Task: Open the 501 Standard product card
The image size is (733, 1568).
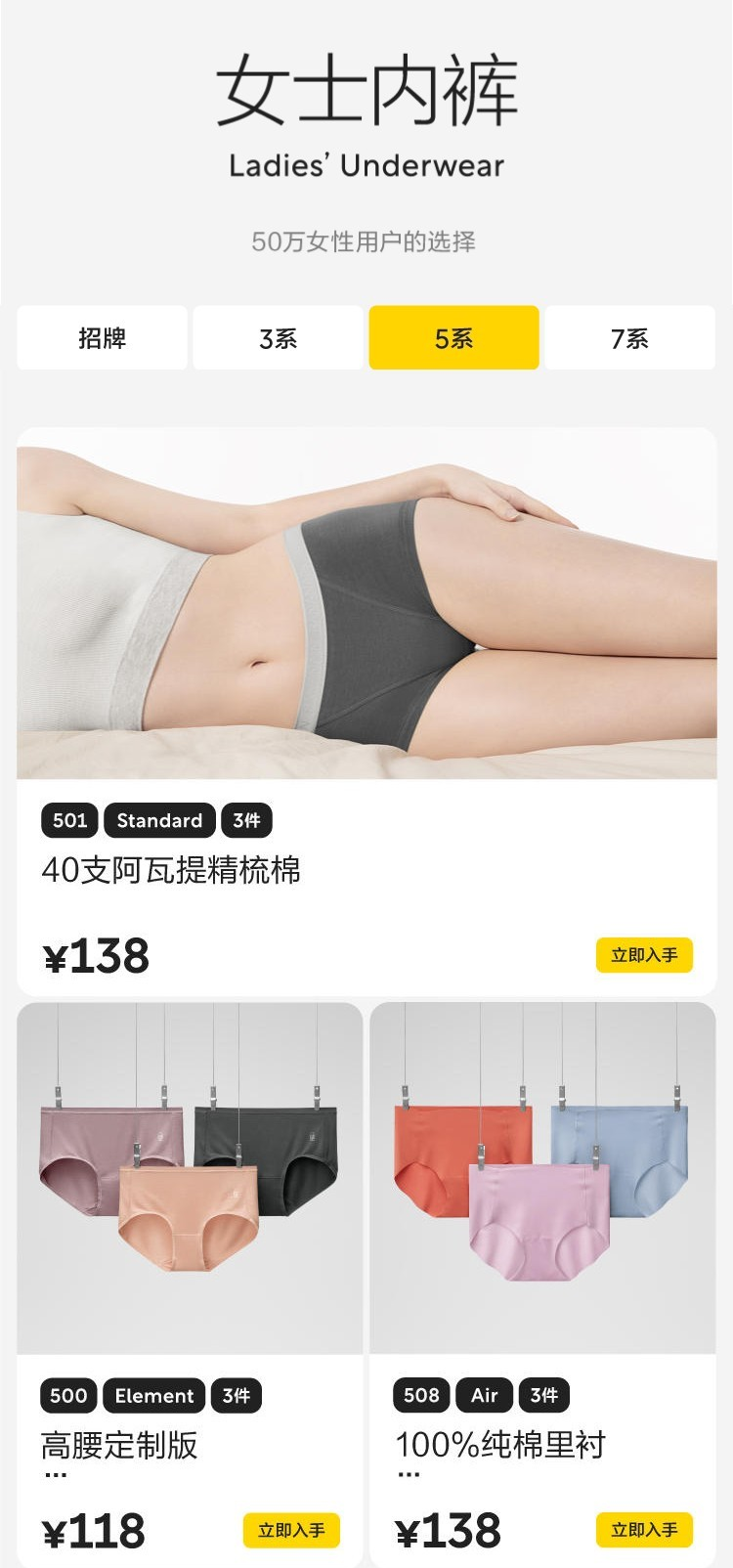Action: [x=366, y=626]
